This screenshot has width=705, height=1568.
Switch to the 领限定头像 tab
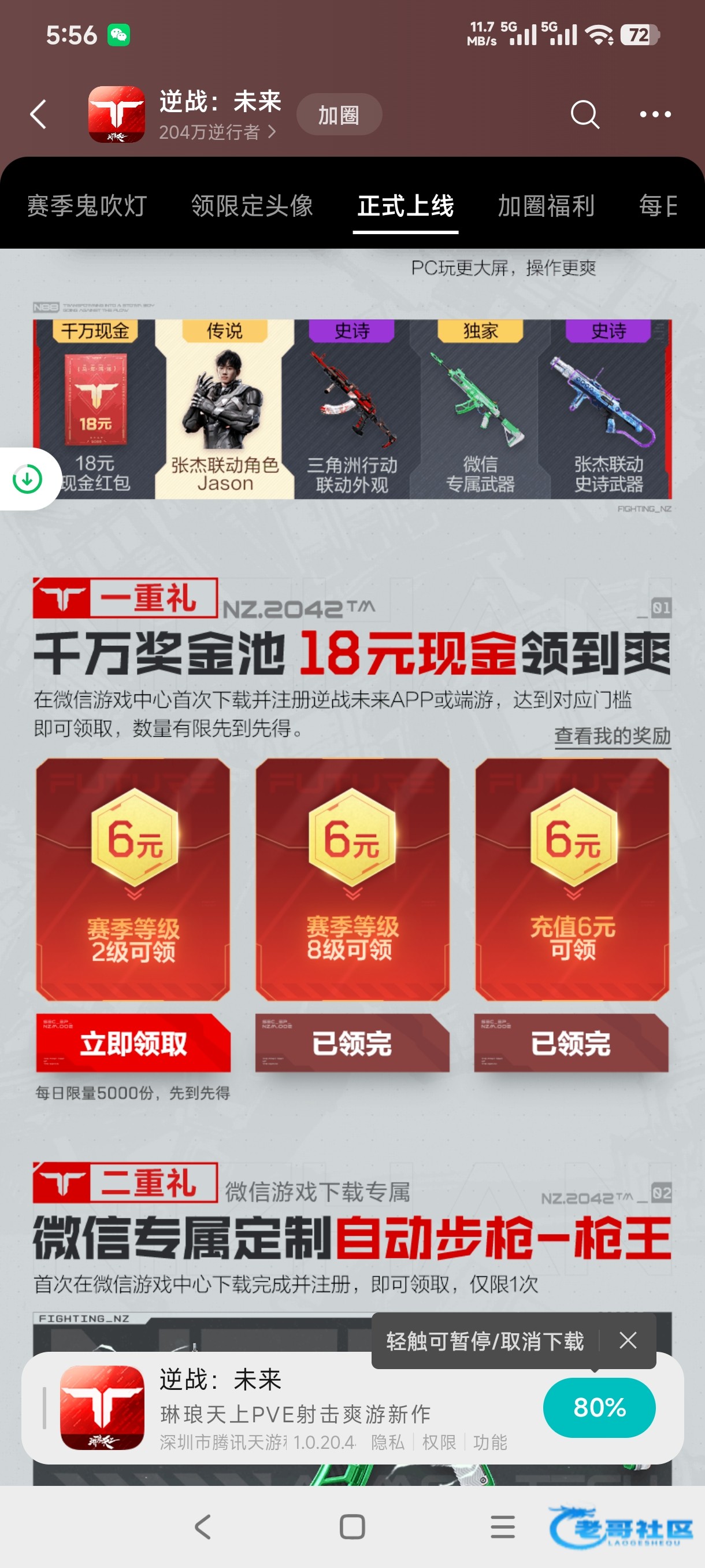252,206
